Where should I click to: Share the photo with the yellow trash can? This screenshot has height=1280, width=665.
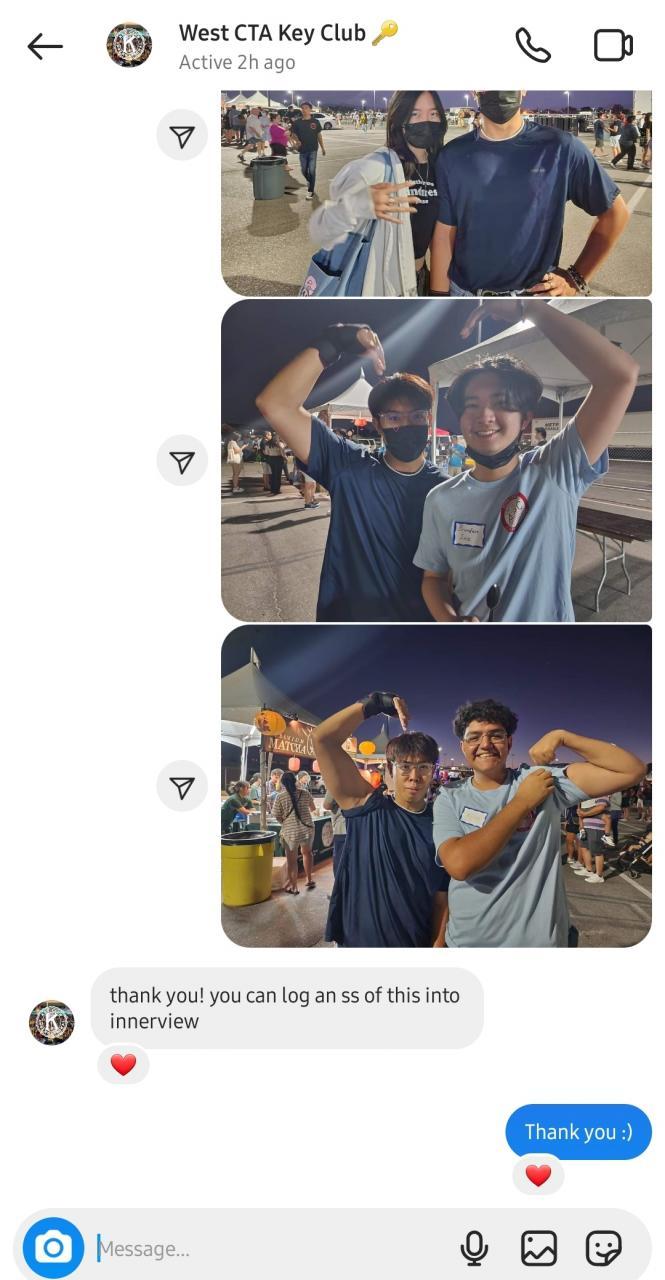182,787
